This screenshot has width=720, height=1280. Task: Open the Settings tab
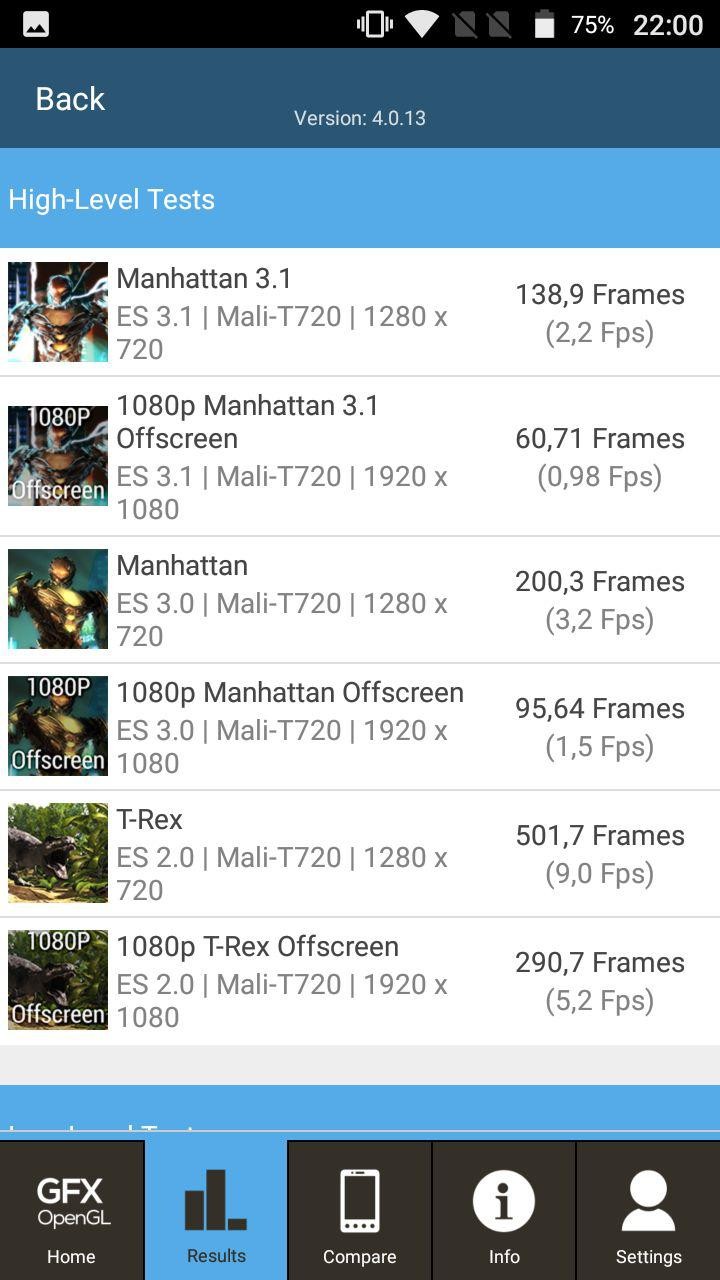[x=648, y=1211]
